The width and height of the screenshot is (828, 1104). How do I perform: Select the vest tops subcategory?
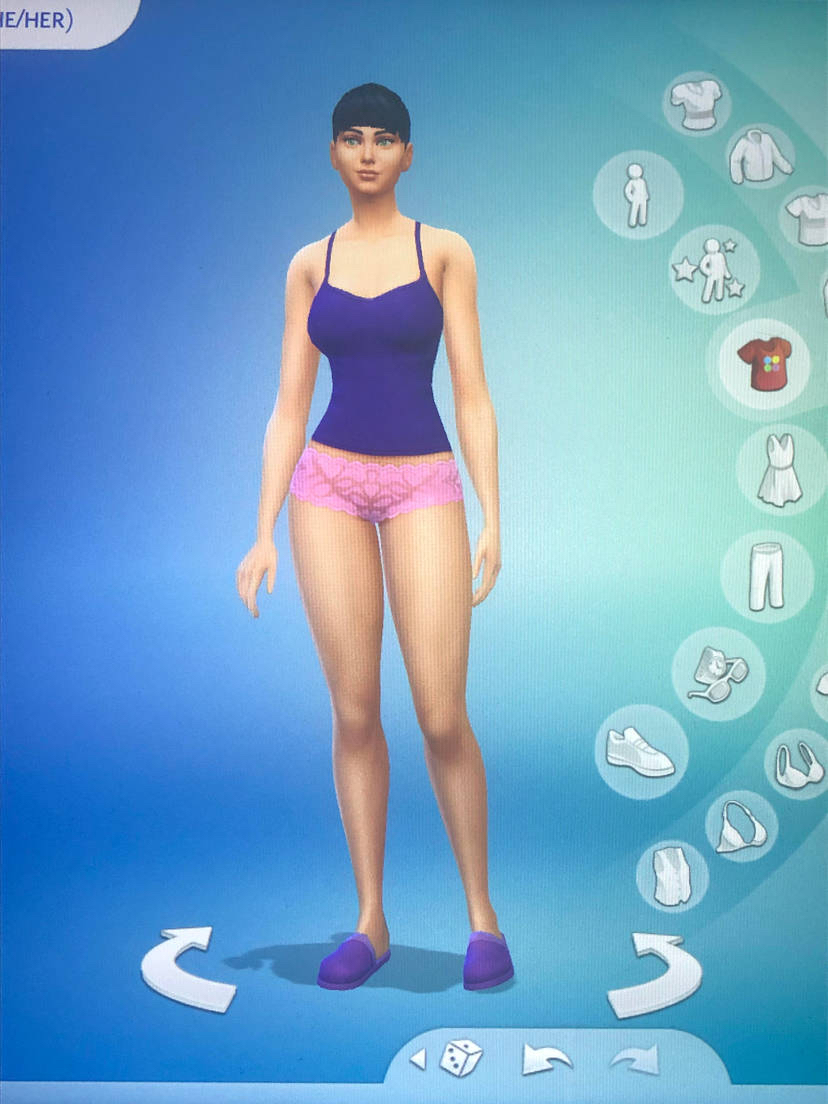(x=671, y=873)
